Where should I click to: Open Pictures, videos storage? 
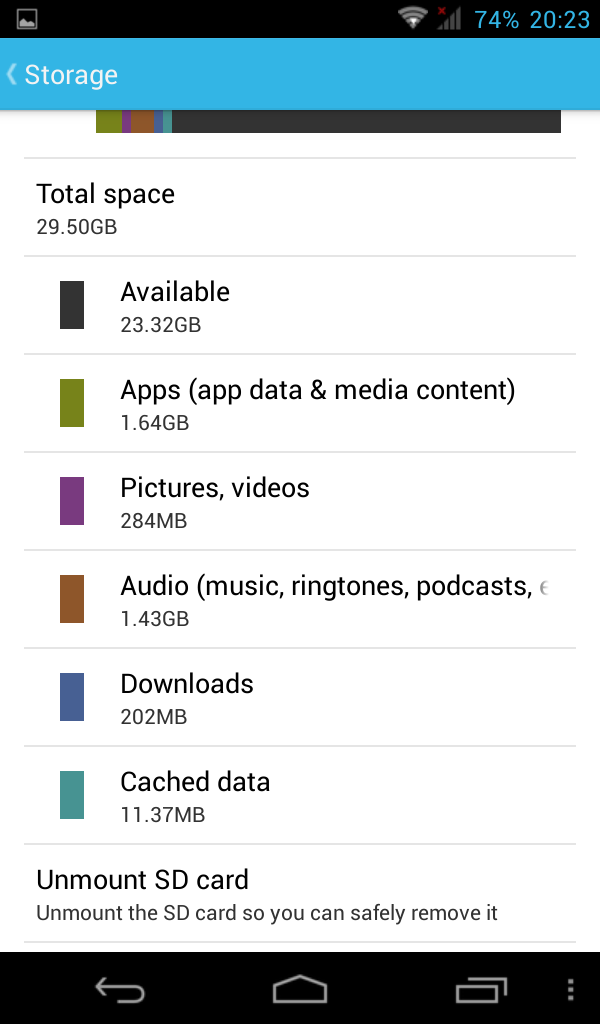click(300, 501)
